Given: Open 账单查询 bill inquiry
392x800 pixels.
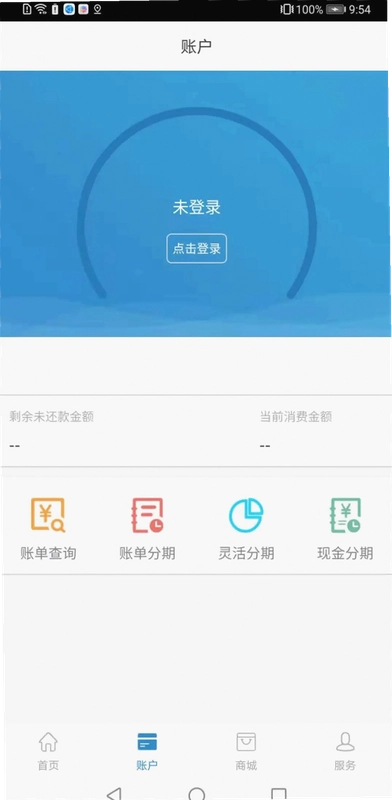Looking at the screenshot, I should click(48, 529).
